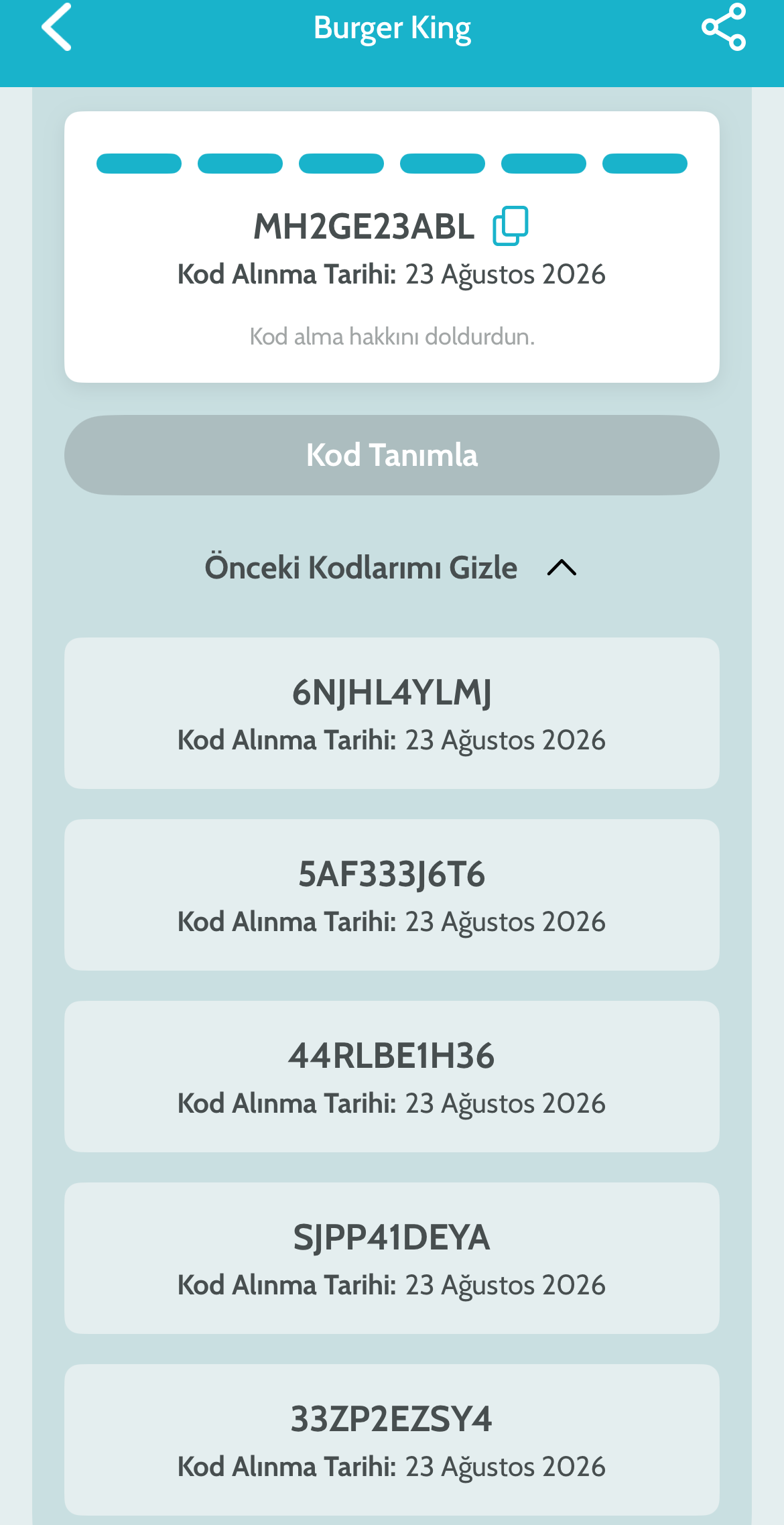Screen dimensions: 784x1525
Task: Copy the code MH2GE23ABL
Action: 511,226
